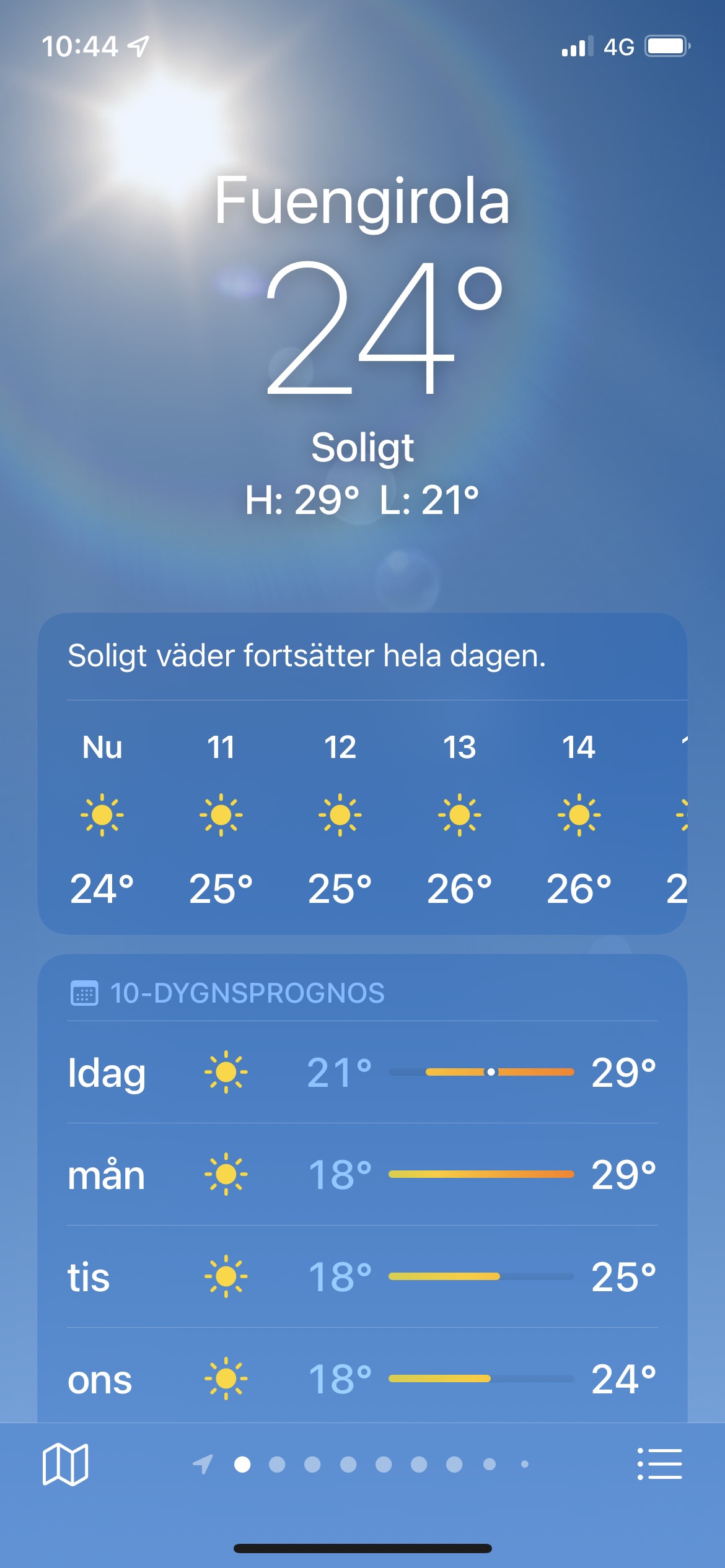Open Idag forecast details

point(362,1072)
